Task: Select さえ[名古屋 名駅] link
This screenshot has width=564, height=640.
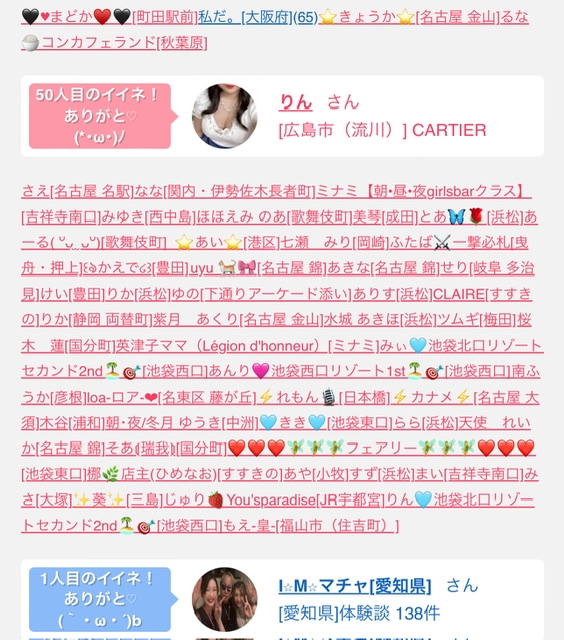Action: click(78, 191)
